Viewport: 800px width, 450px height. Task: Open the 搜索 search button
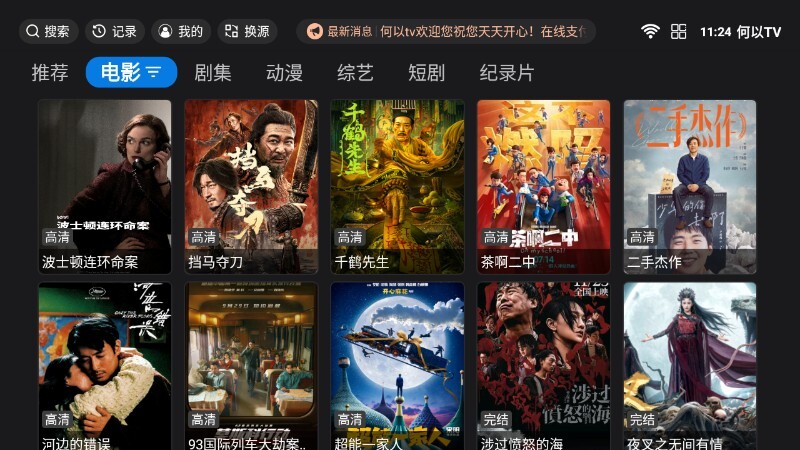click(x=48, y=31)
